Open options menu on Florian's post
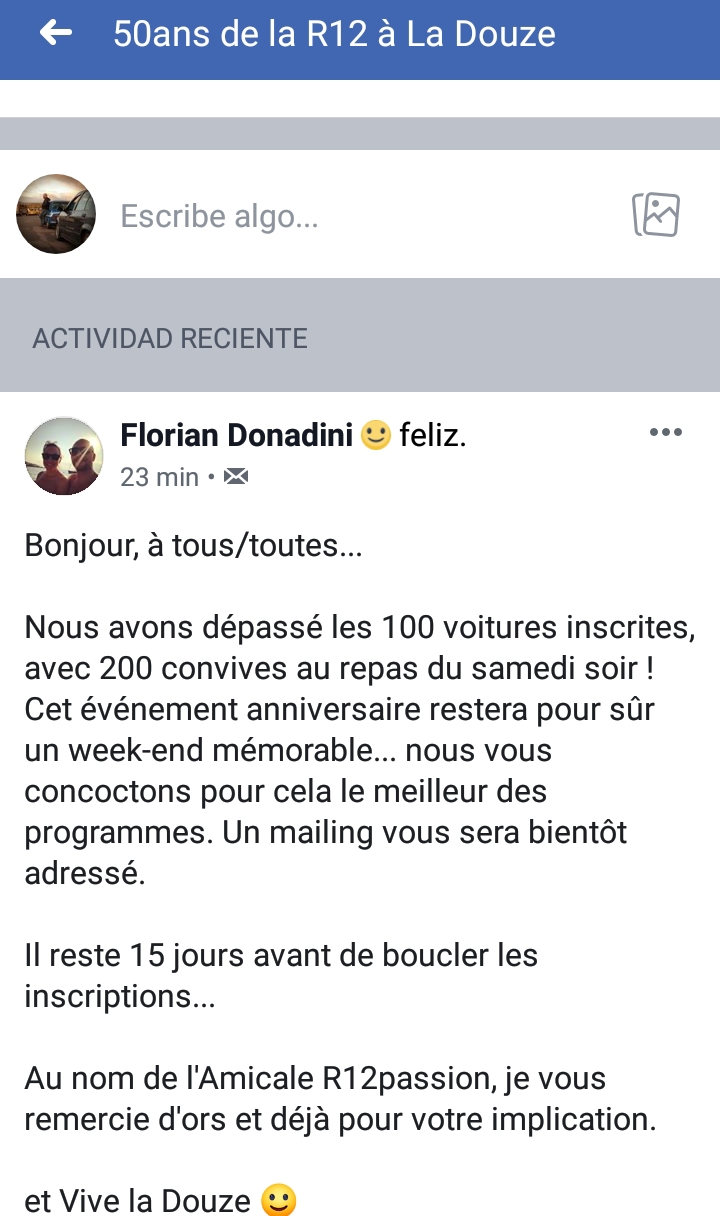Viewport: 720px width, 1216px height. click(x=665, y=433)
